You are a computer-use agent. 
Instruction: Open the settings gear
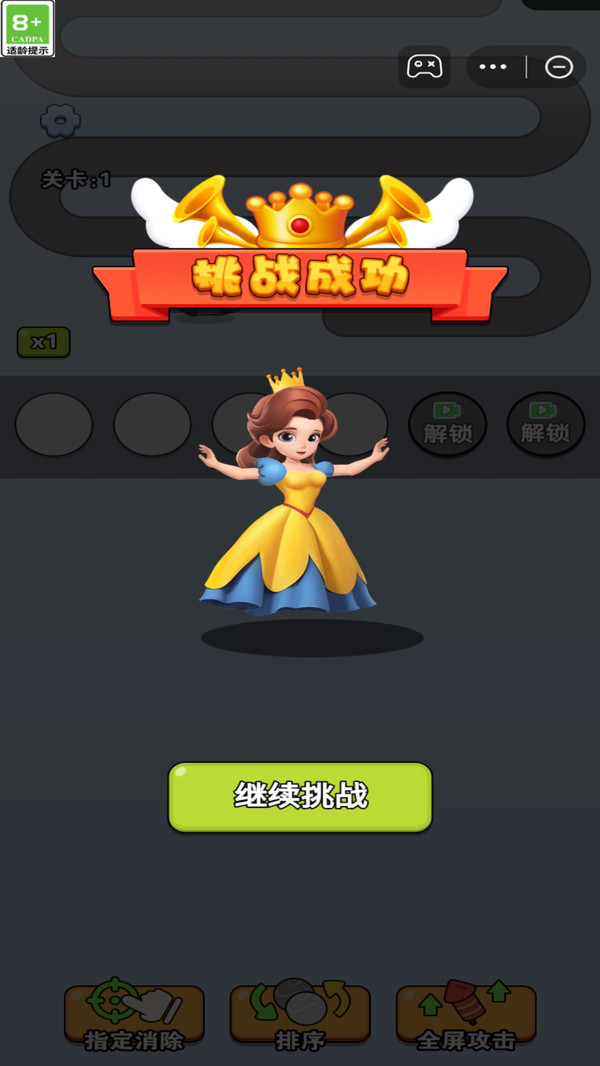[60, 122]
